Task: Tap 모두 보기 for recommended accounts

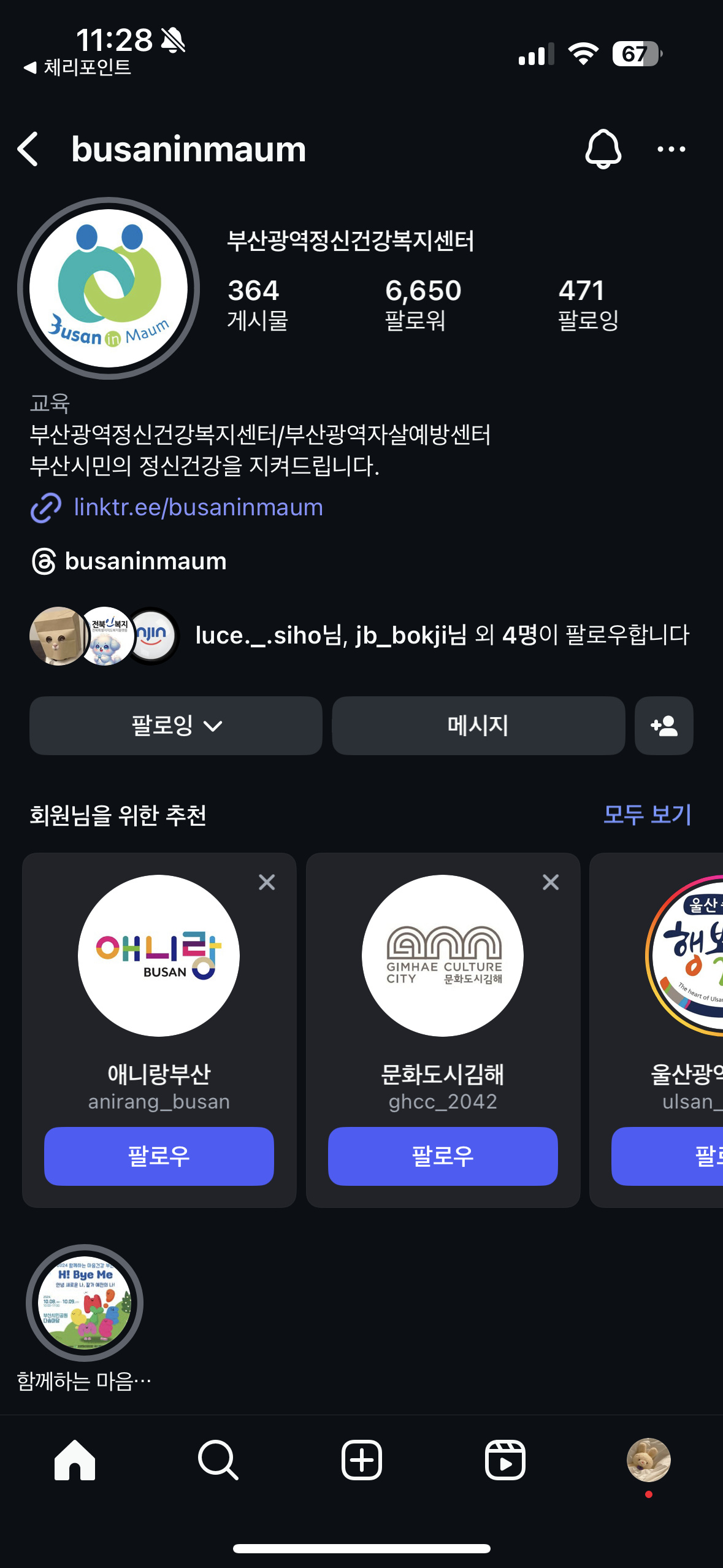Action: (647, 815)
